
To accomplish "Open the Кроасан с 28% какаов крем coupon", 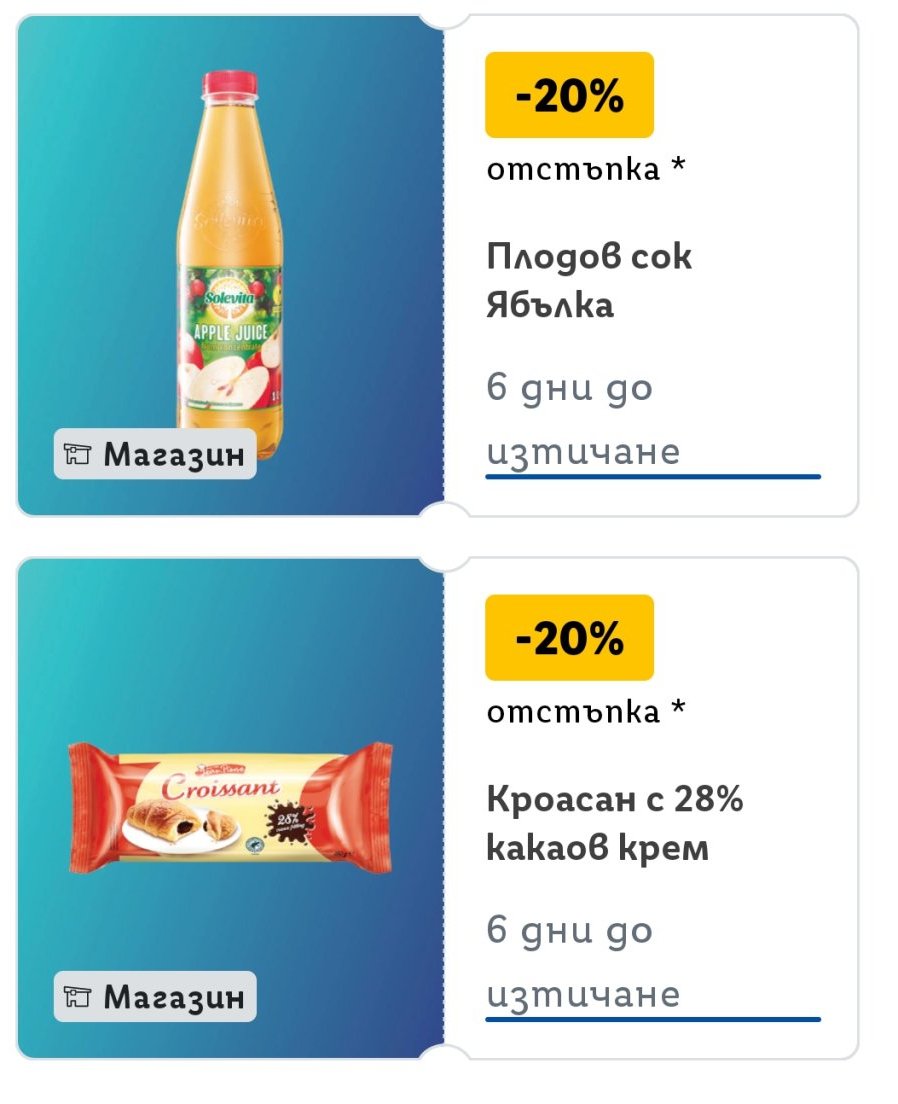I will [614, 823].
